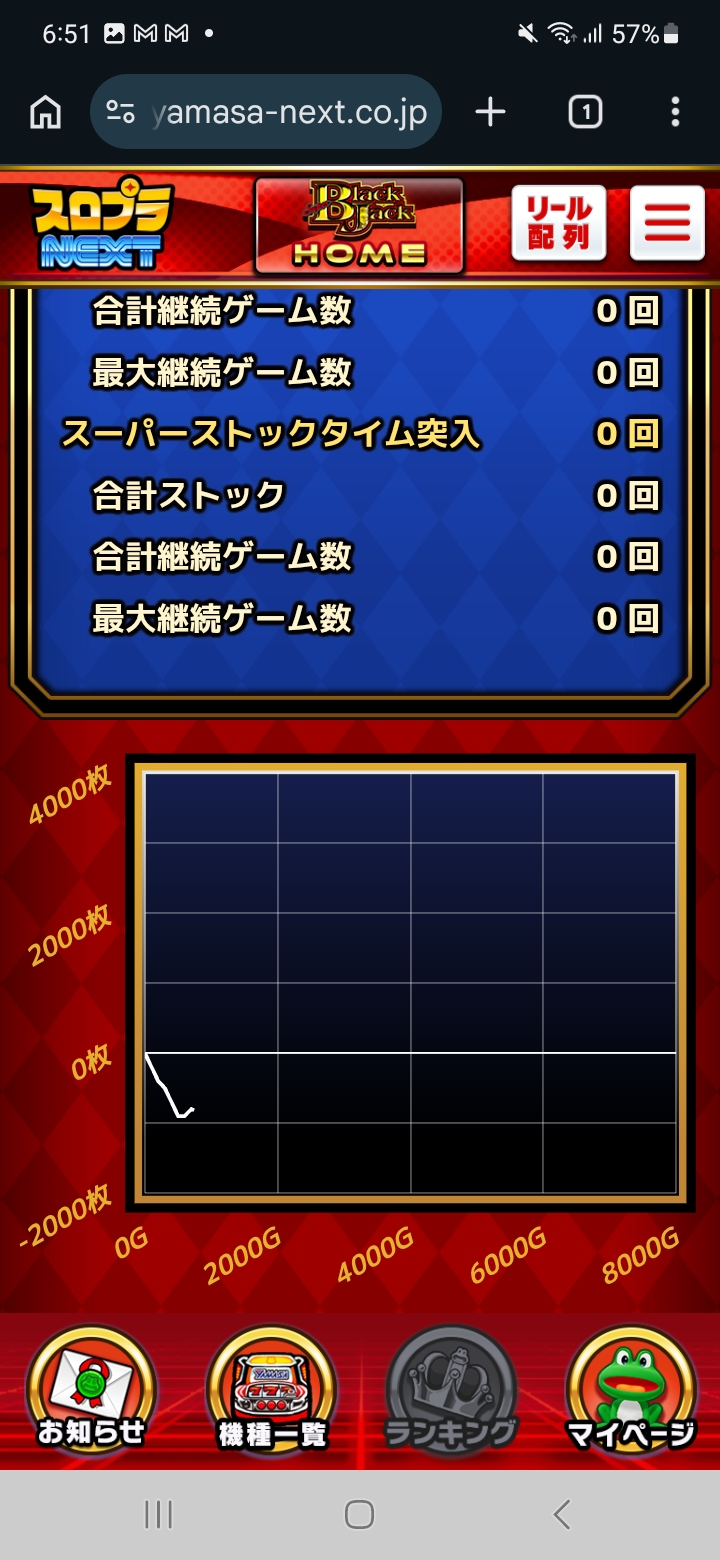Open the browser overflow menu
This screenshot has width=720, height=1560.
coord(676,113)
